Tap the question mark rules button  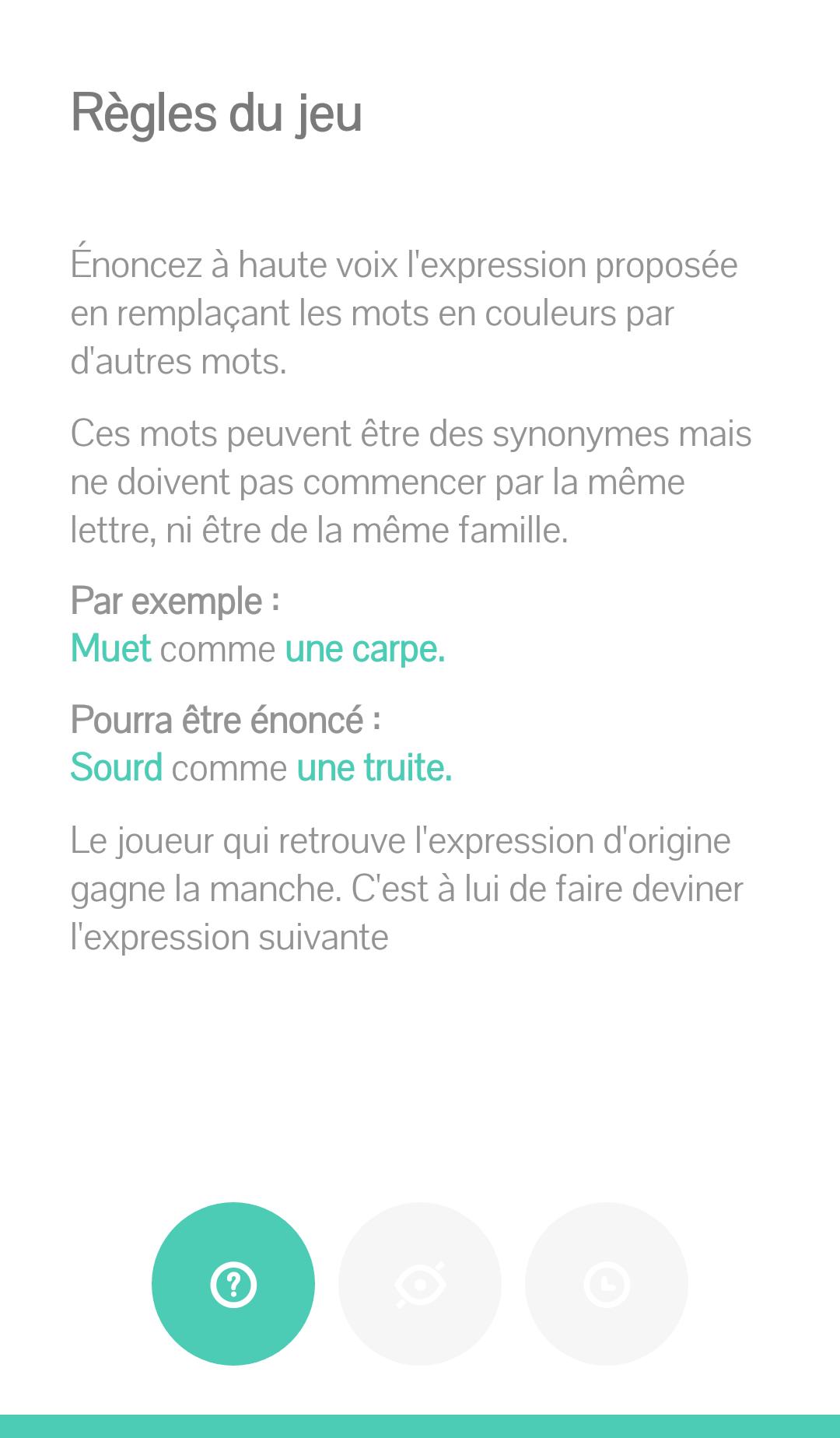pyautogui.click(x=233, y=1284)
